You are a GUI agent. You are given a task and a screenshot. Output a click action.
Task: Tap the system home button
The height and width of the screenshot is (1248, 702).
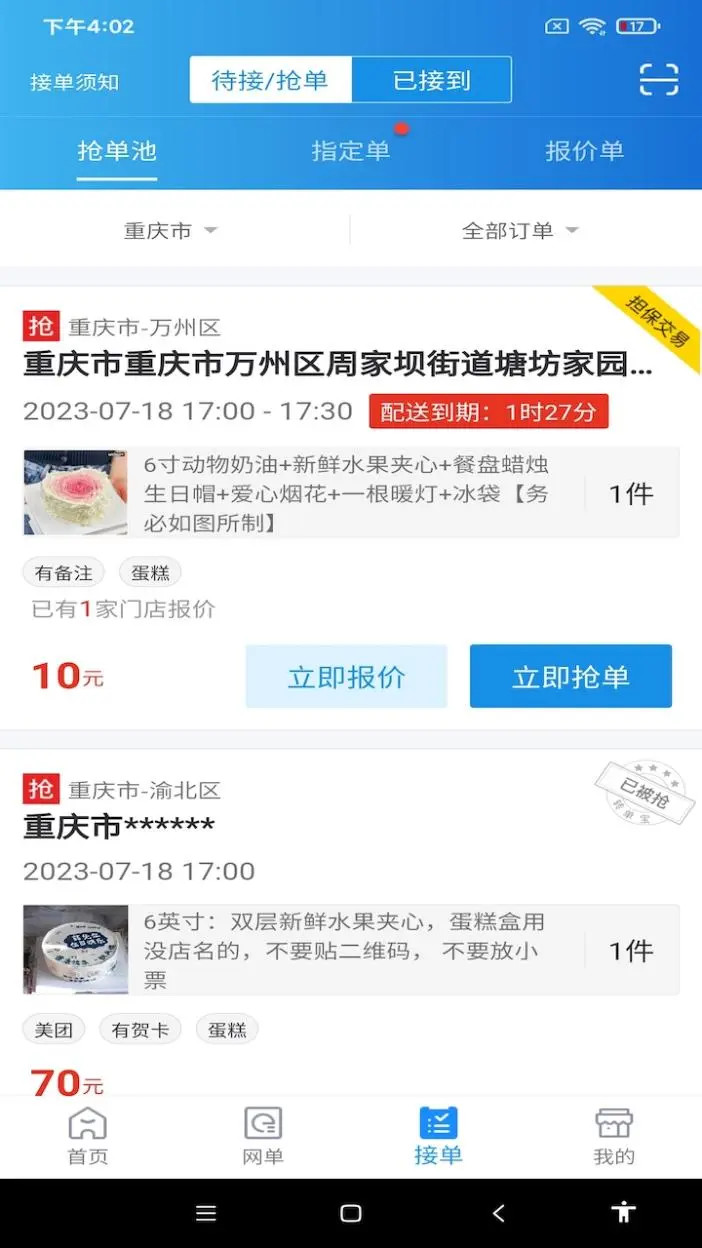coord(351,1213)
